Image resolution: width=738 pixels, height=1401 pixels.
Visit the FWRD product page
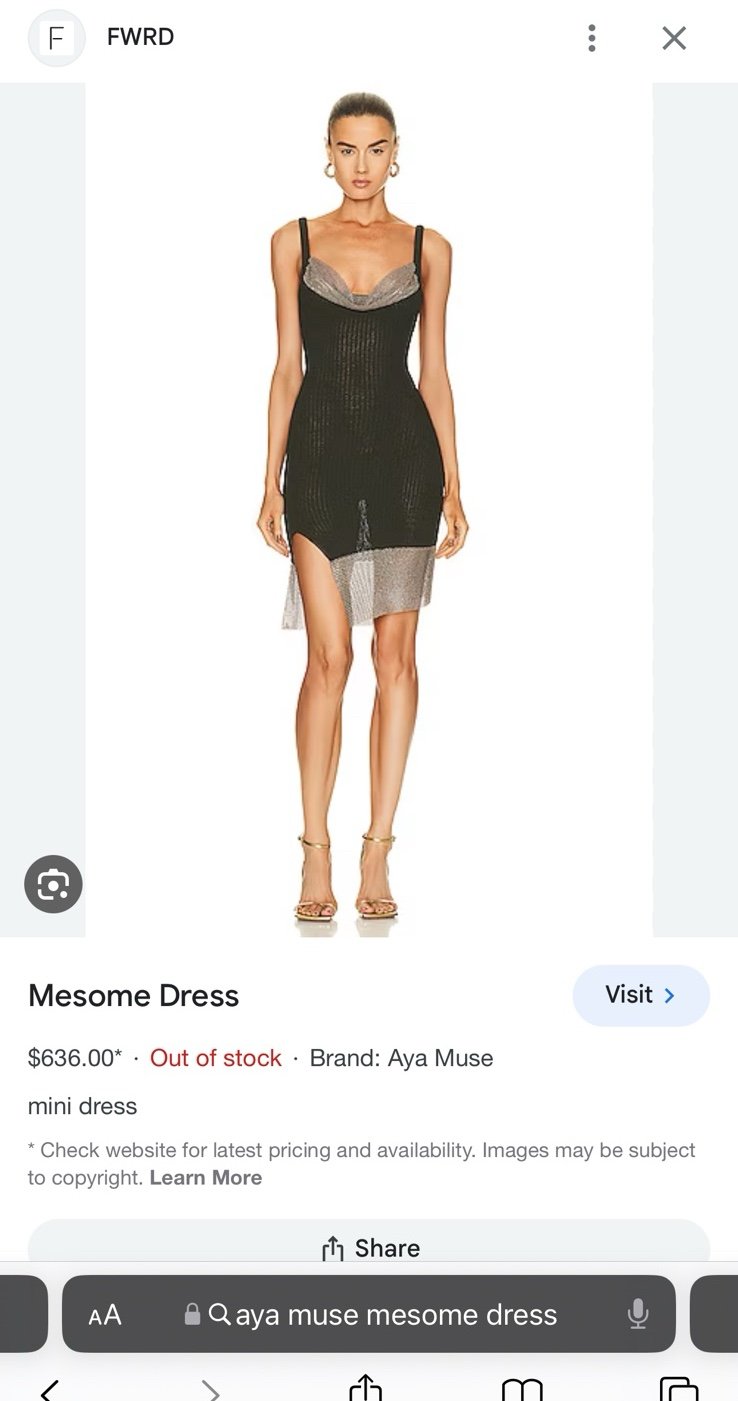641,995
